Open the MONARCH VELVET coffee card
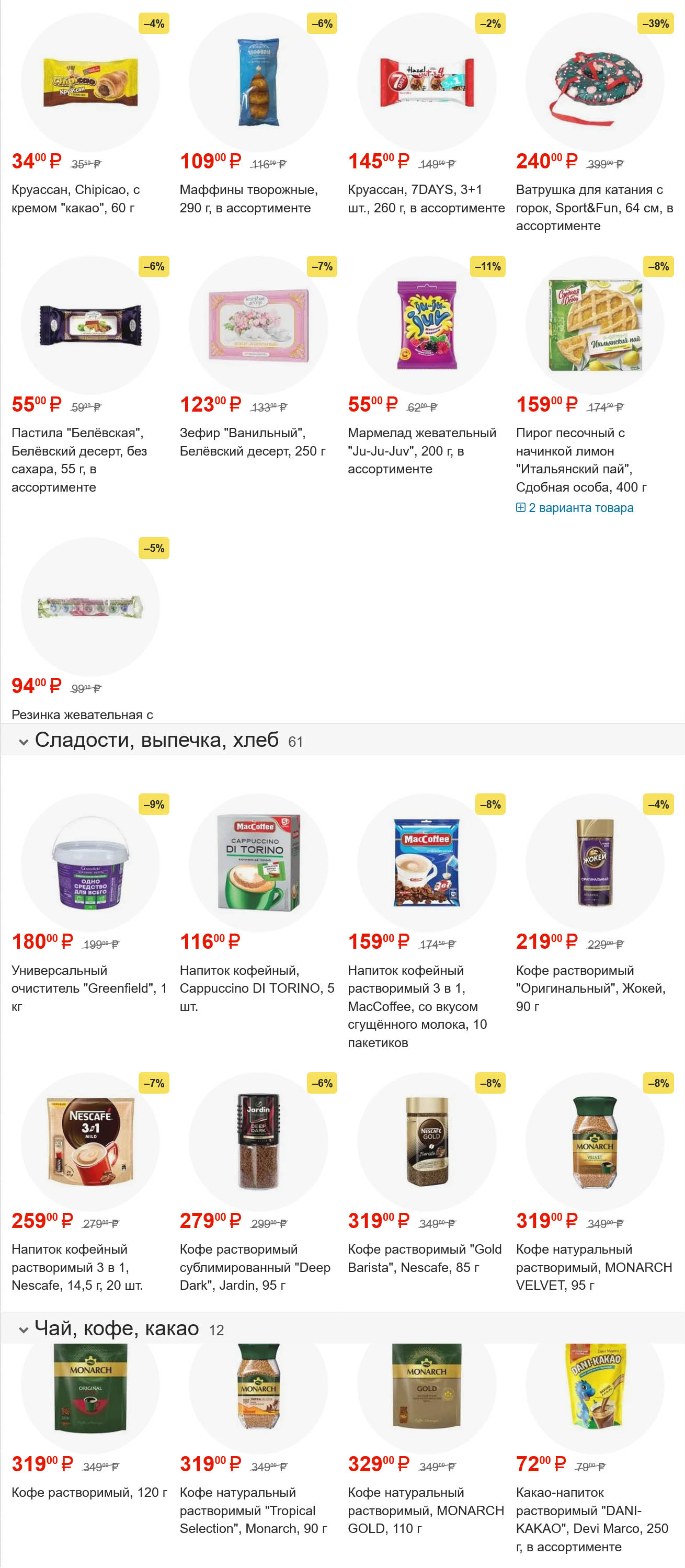Screen dimensions: 685x1568 click(x=595, y=1141)
